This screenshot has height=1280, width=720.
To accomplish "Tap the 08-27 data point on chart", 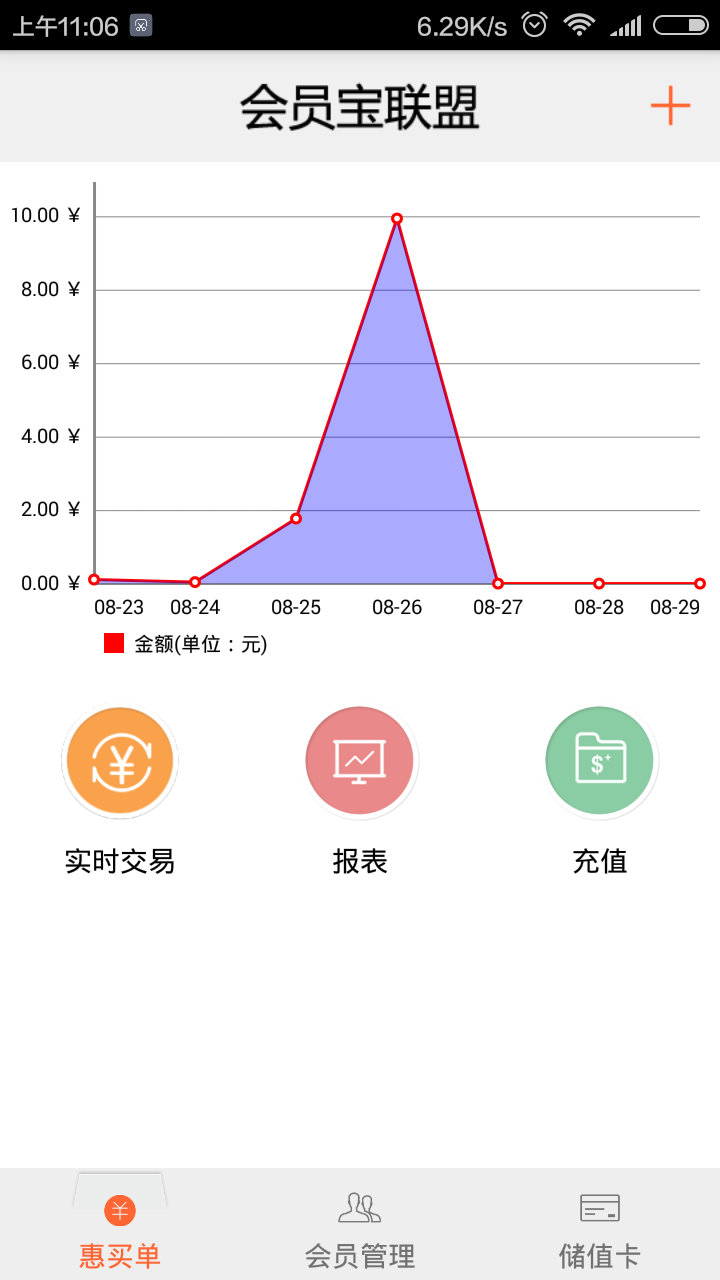I will tap(497, 582).
